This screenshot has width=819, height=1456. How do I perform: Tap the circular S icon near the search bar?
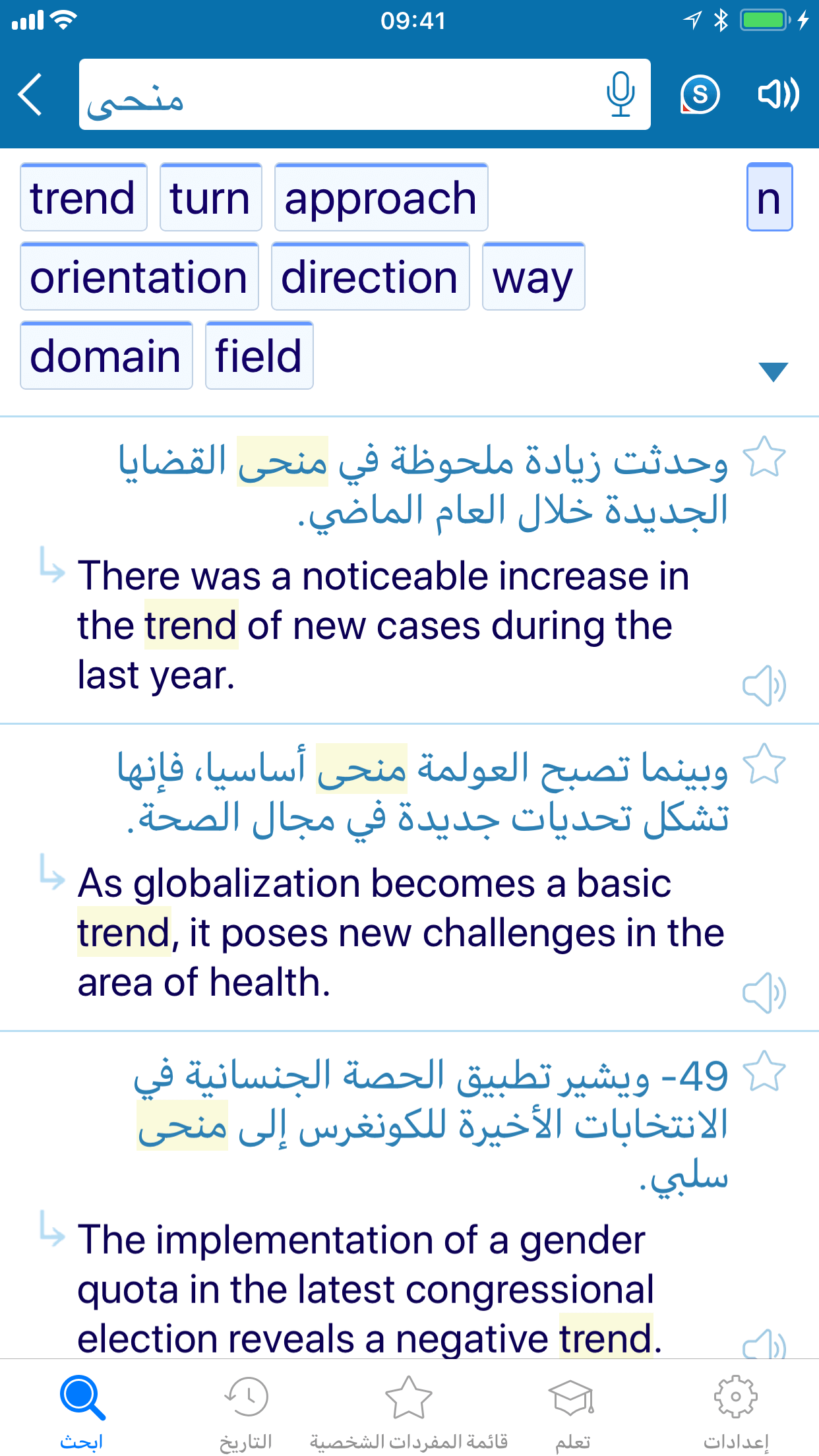[700, 96]
